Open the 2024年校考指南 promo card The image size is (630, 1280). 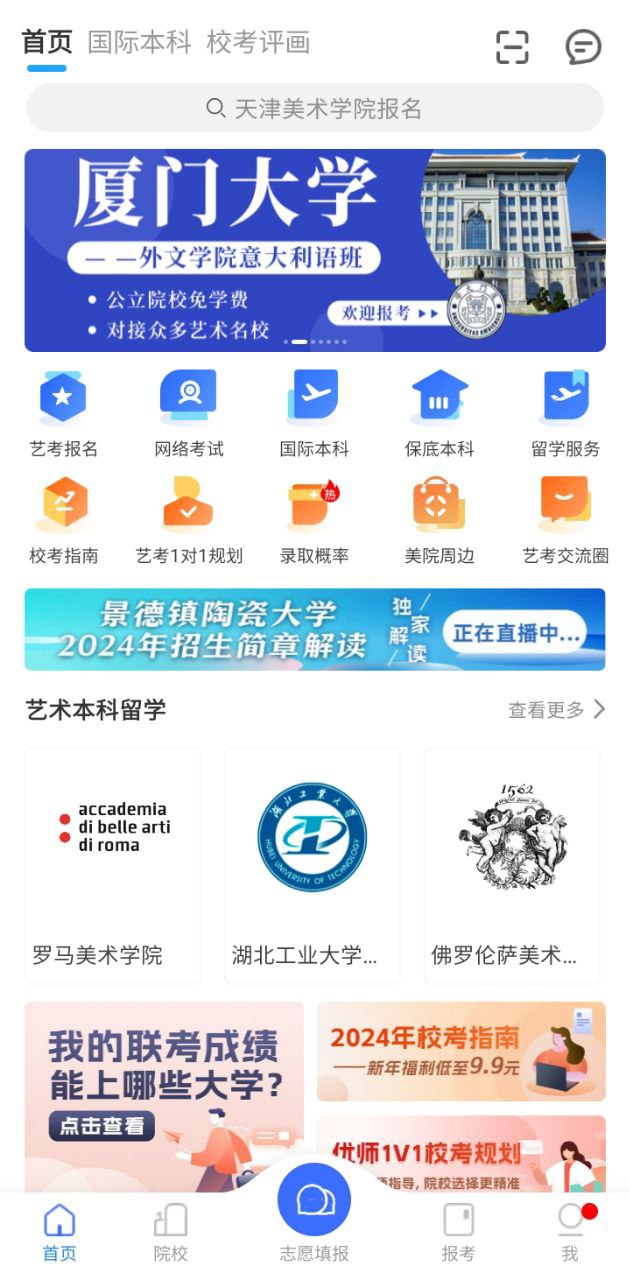461,1052
